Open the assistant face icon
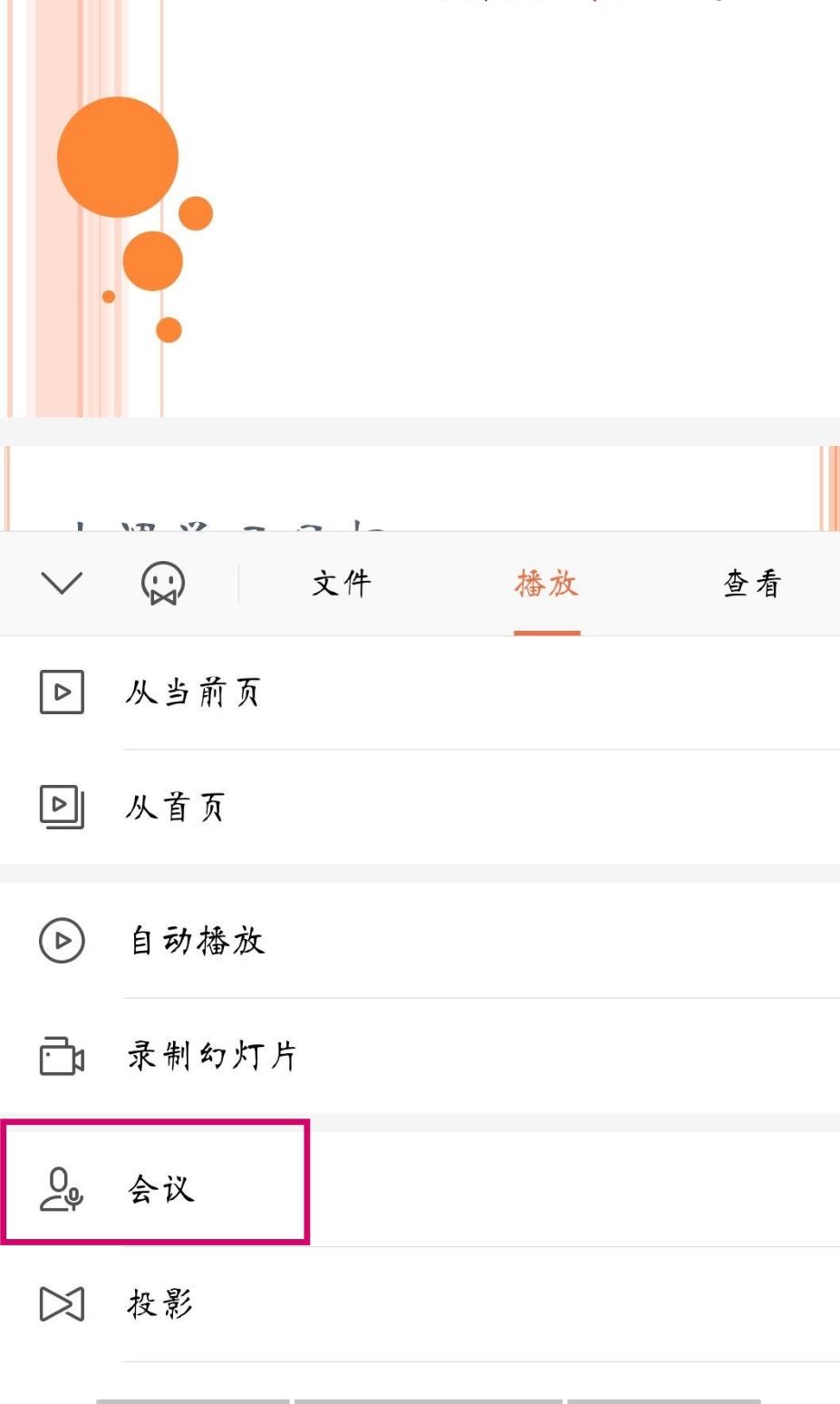 click(x=163, y=583)
